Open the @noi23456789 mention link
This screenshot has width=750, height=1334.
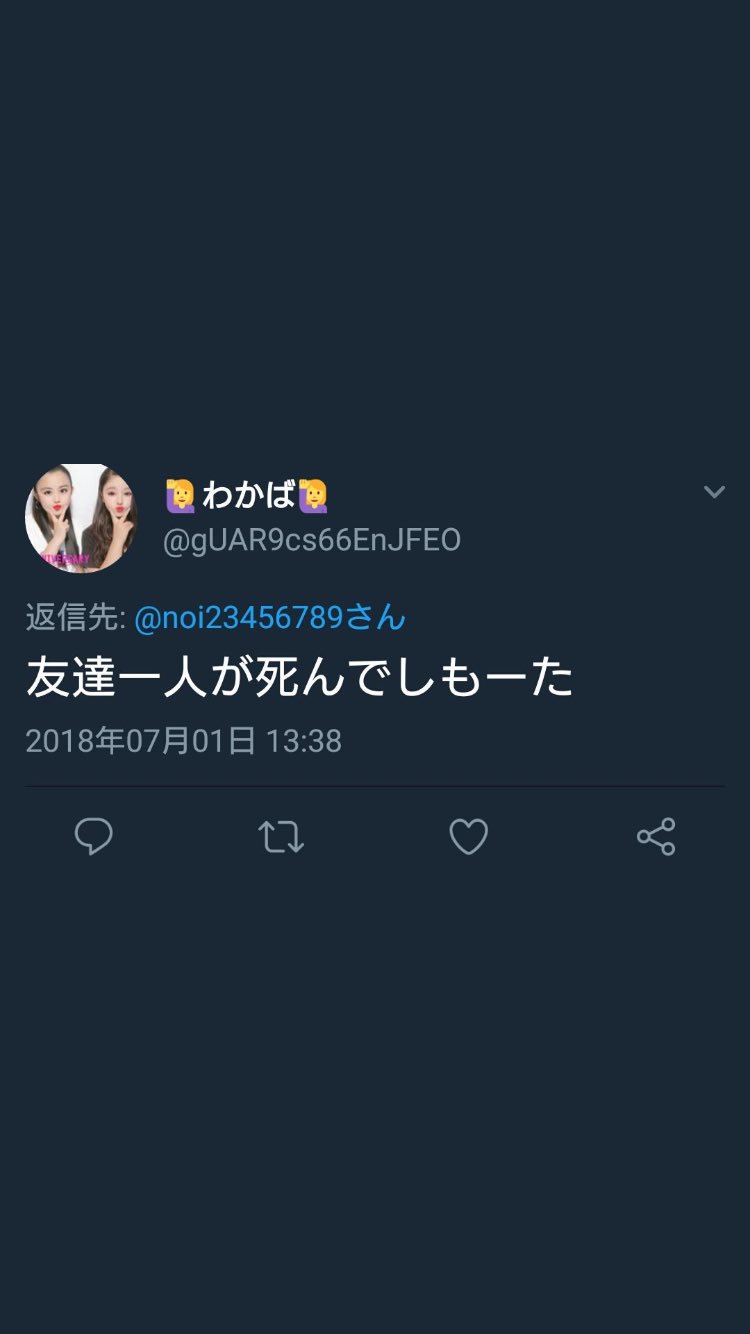point(270,617)
